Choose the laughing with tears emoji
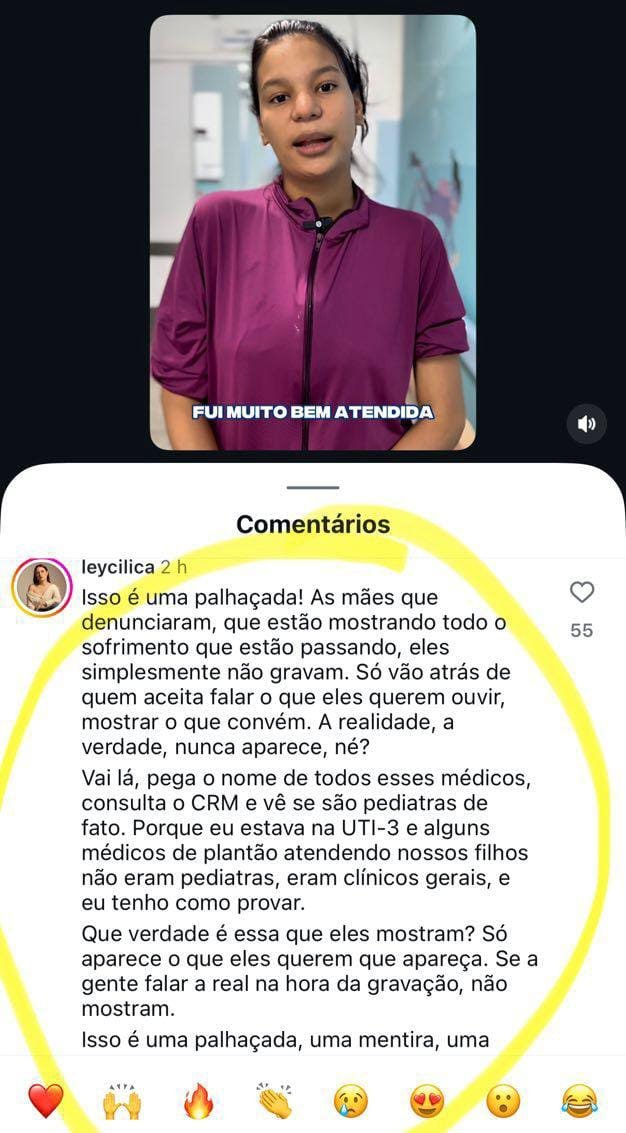The image size is (626, 1133). [579, 1101]
